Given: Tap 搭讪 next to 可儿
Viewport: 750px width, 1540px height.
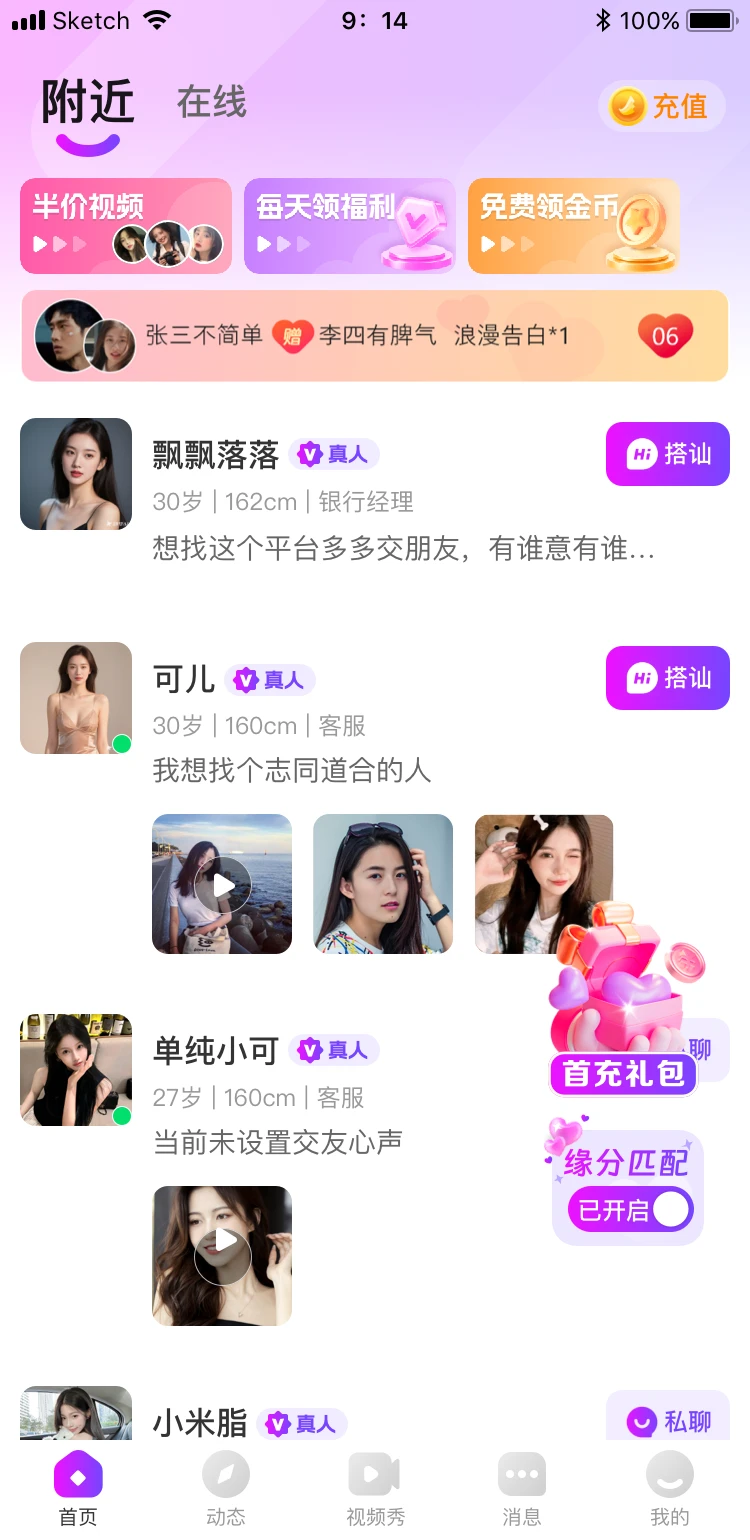Looking at the screenshot, I should (x=667, y=678).
